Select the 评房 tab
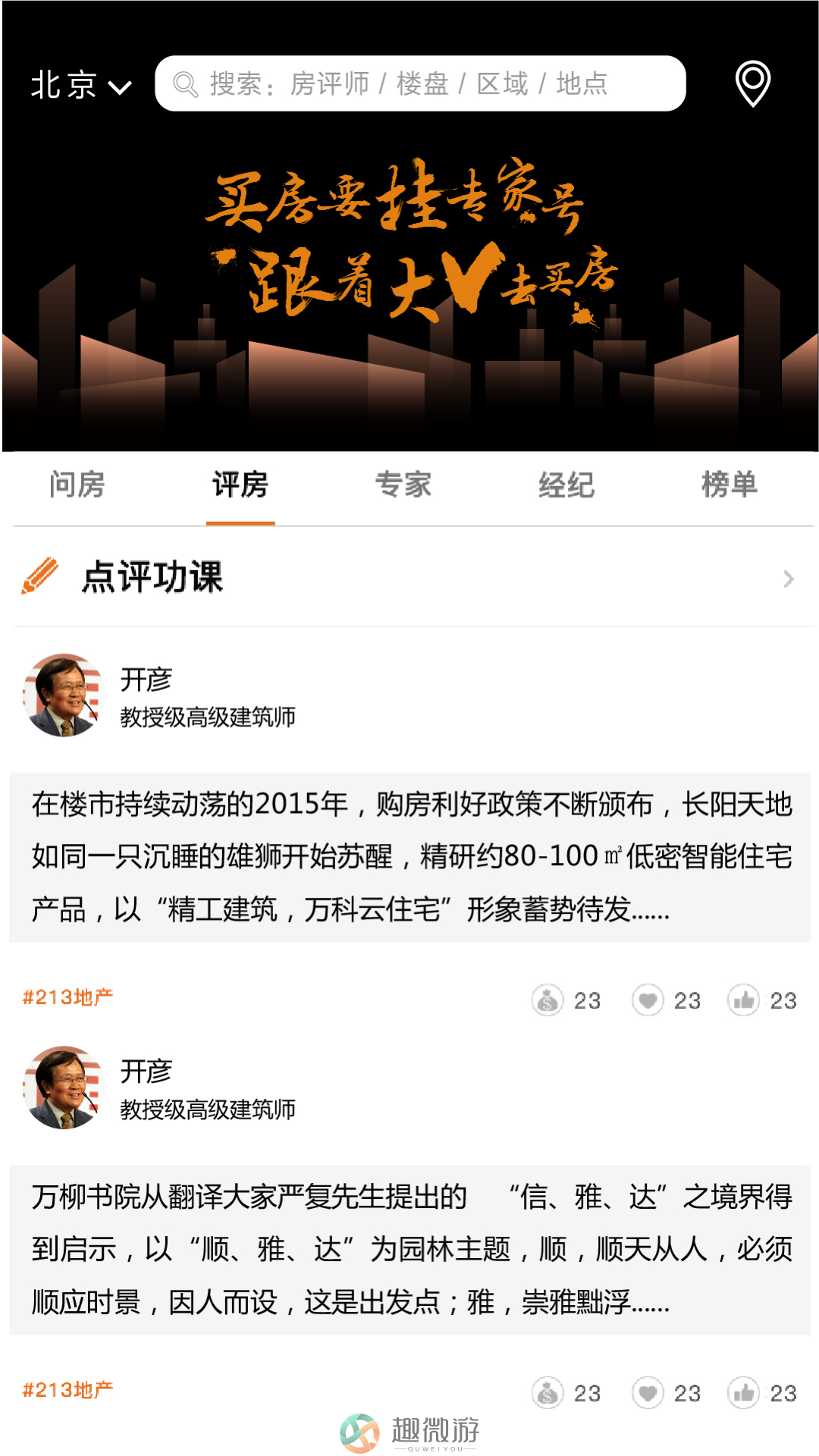This screenshot has width=819, height=1456. click(x=240, y=485)
